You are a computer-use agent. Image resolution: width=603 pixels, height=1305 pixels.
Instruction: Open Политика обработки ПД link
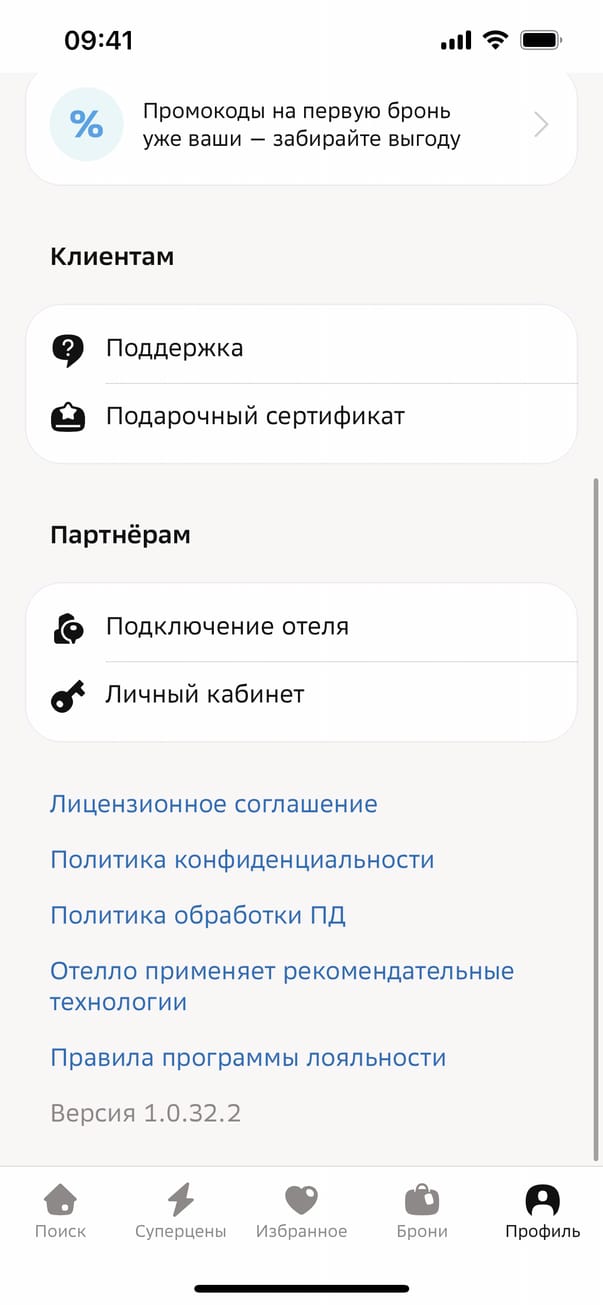click(198, 916)
